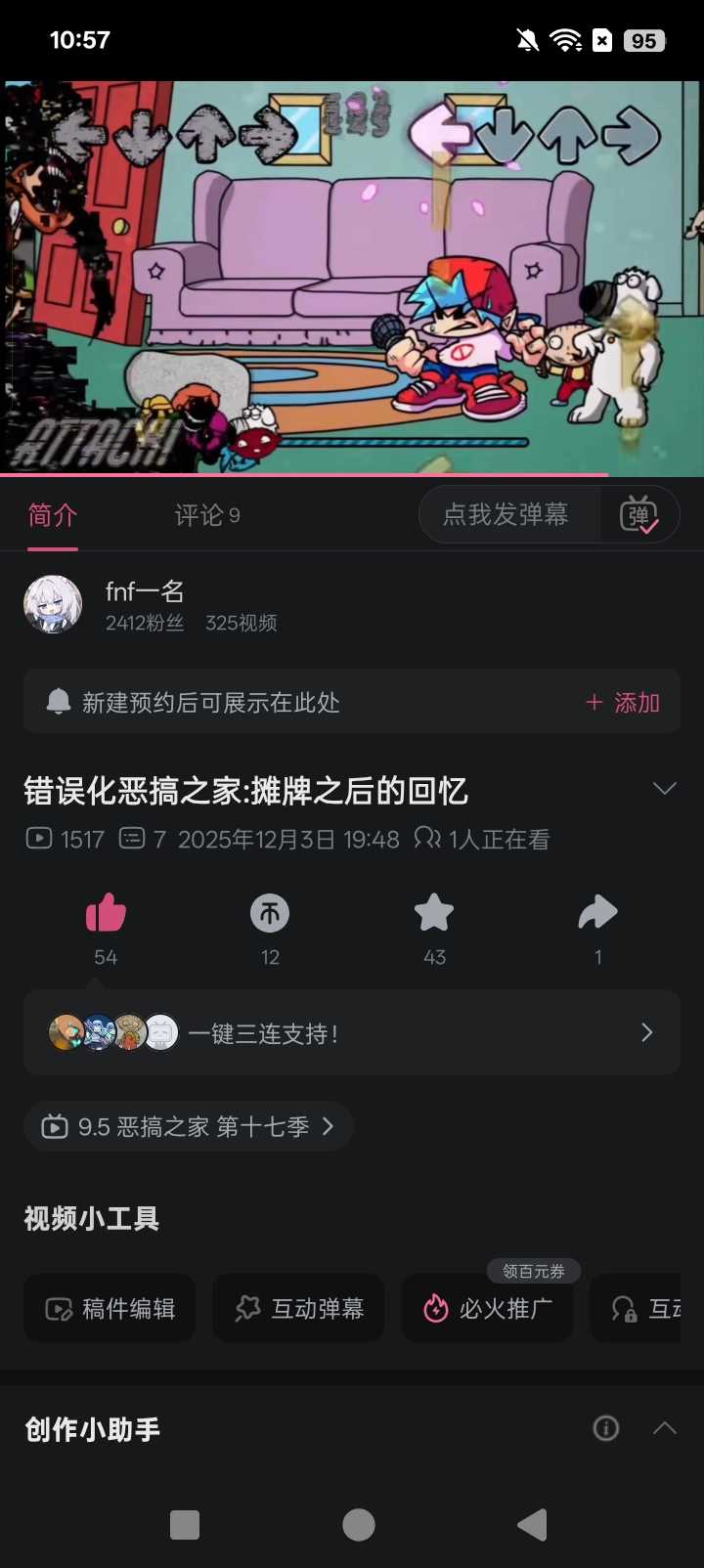Open 稿件编辑 tool
704x1568 pixels.
click(110, 1309)
